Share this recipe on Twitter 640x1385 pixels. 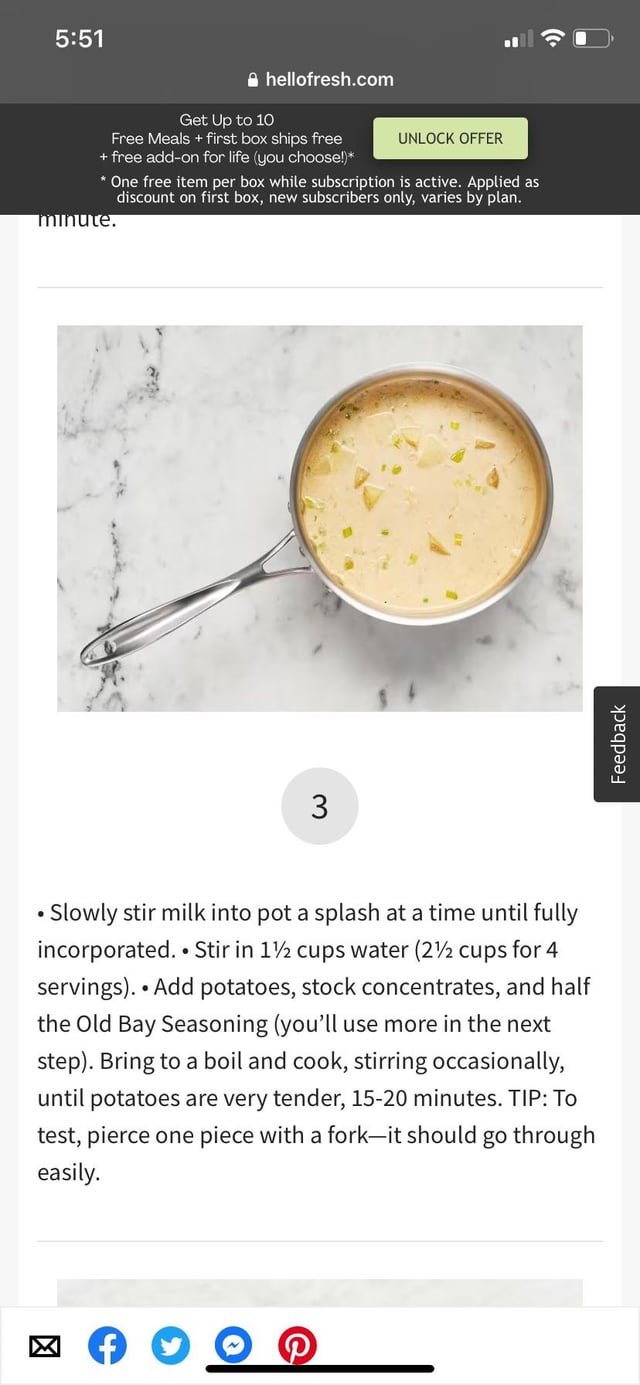click(170, 1346)
